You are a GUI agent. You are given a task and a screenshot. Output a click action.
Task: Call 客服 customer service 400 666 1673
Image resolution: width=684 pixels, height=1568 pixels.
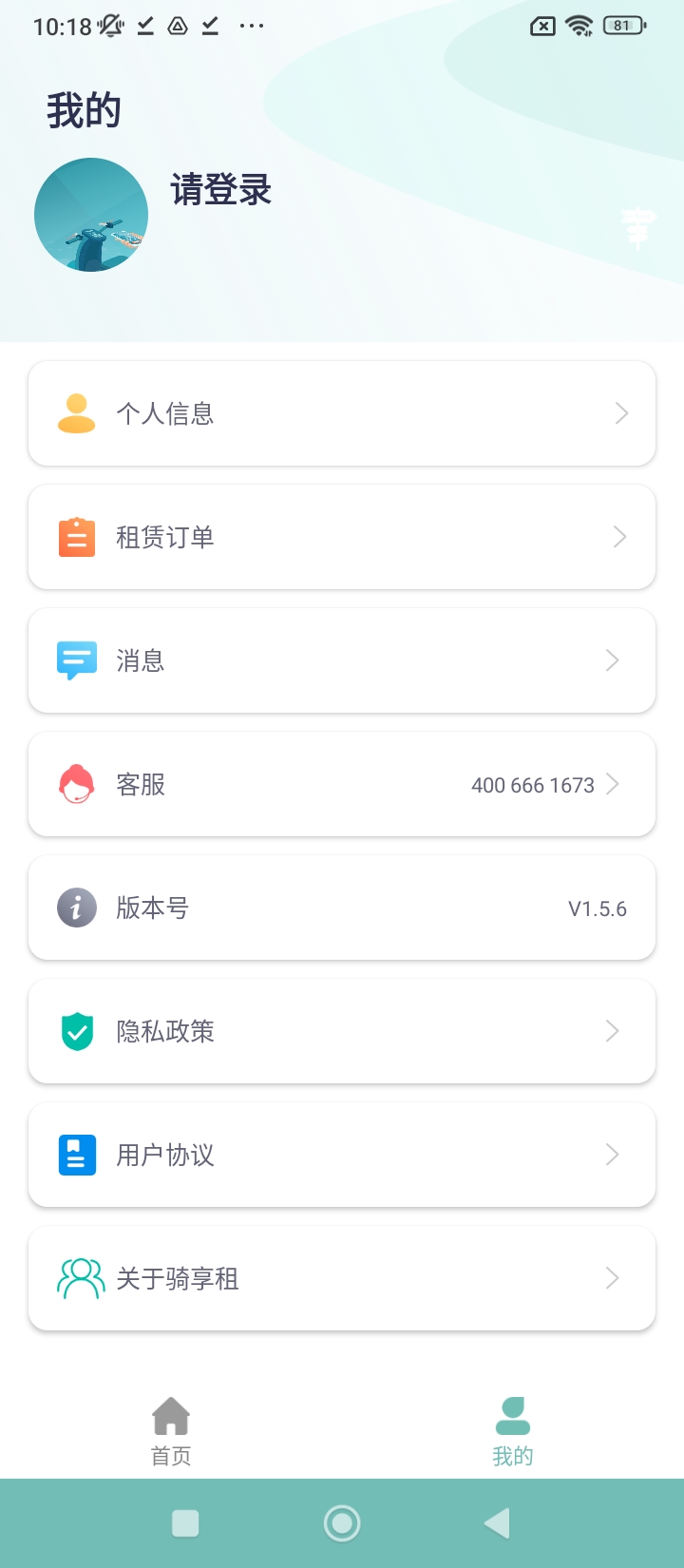pos(342,784)
